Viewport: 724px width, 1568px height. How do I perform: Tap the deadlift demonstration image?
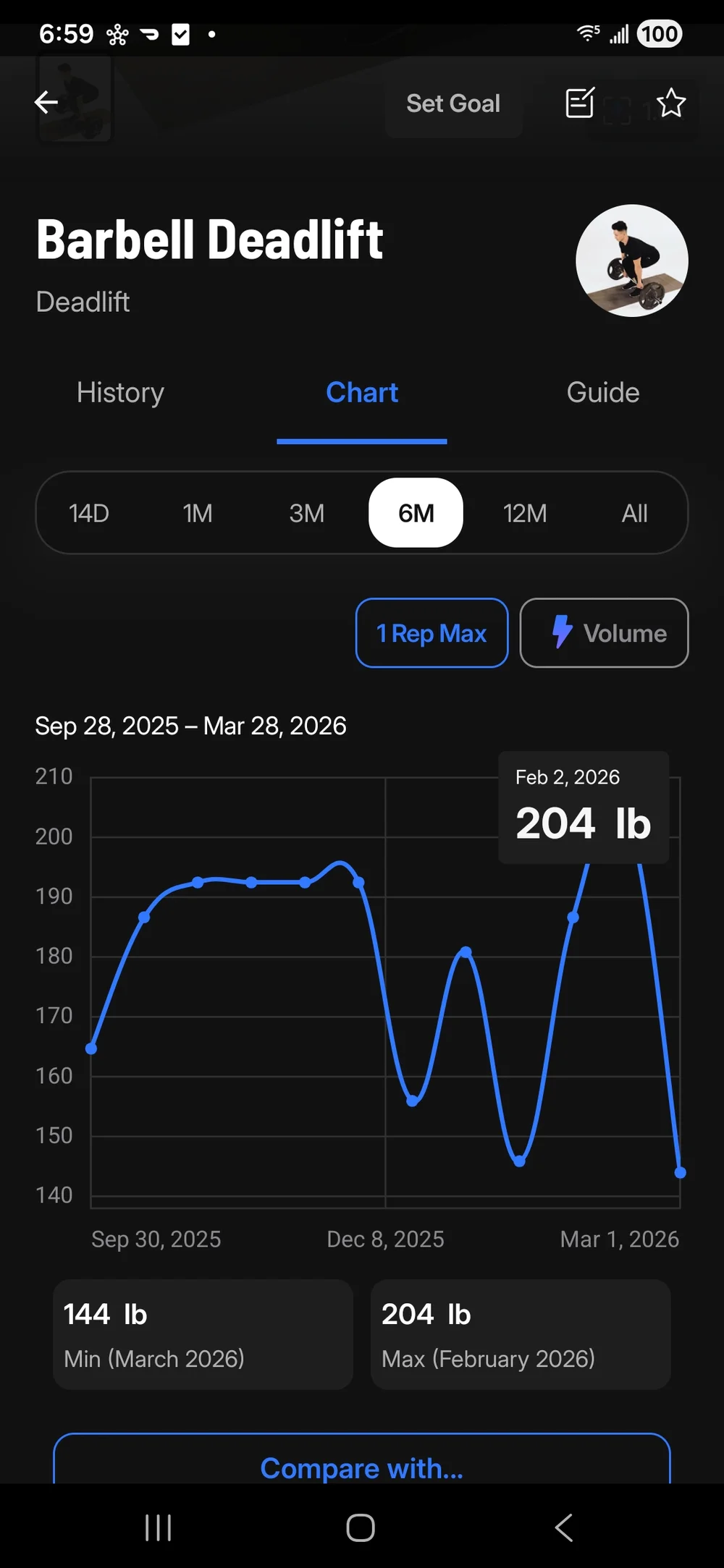632,261
